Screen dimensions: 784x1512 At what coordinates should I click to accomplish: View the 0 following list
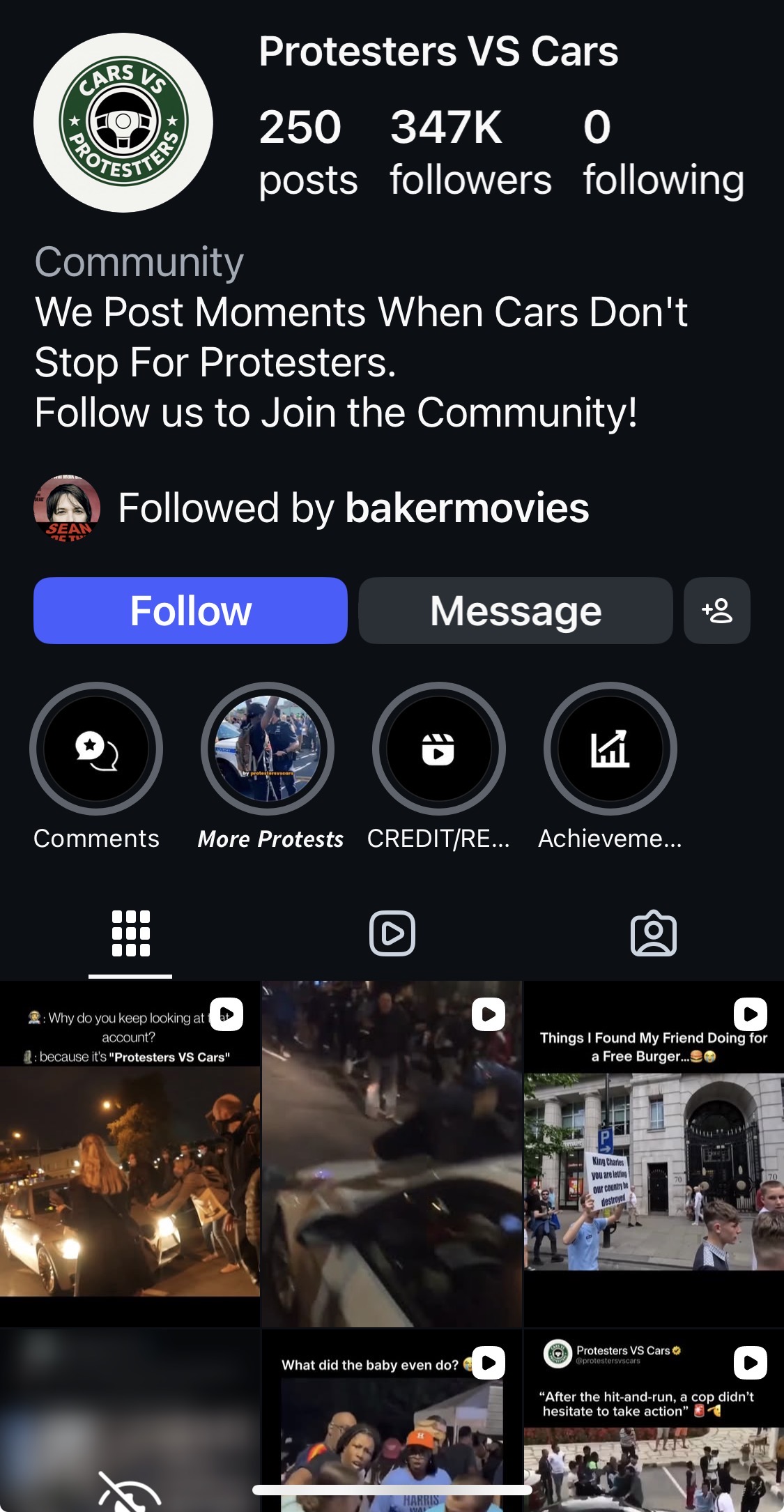pos(663,153)
